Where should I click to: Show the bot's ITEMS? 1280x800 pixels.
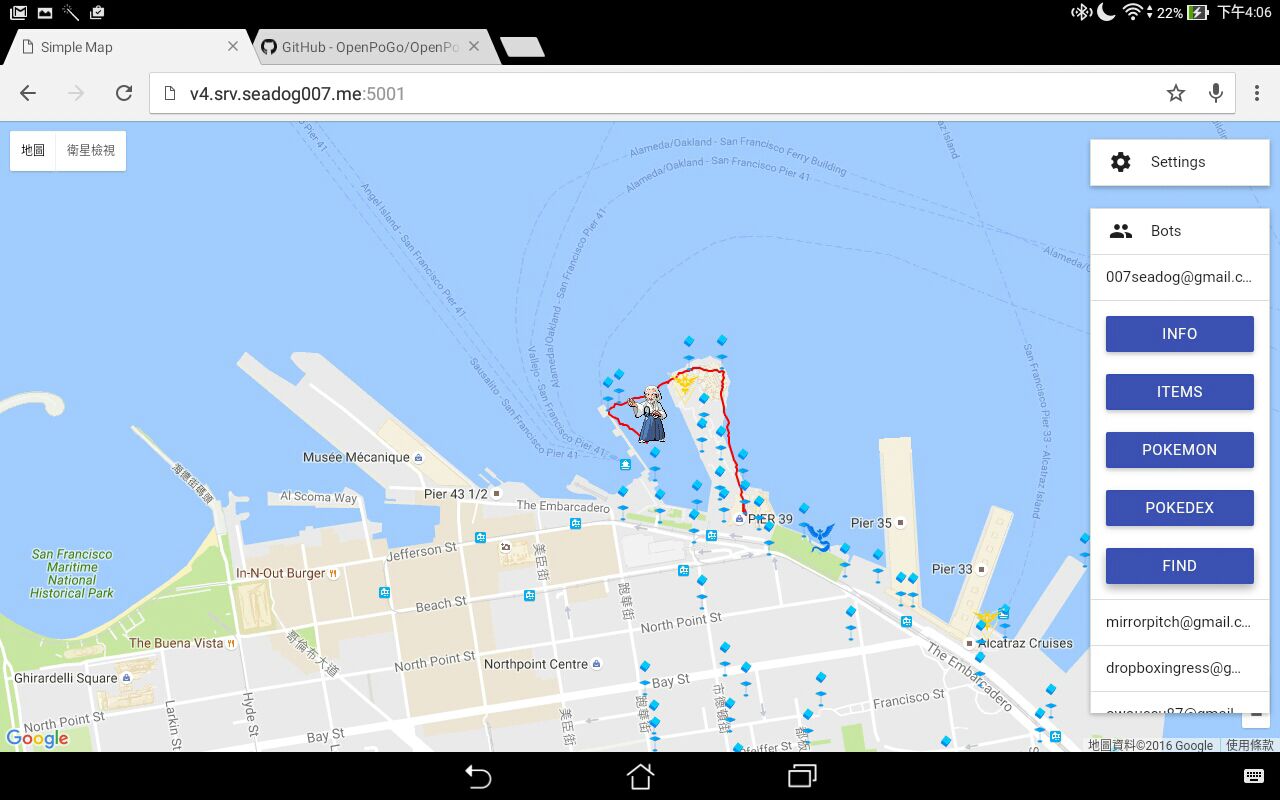coord(1179,392)
